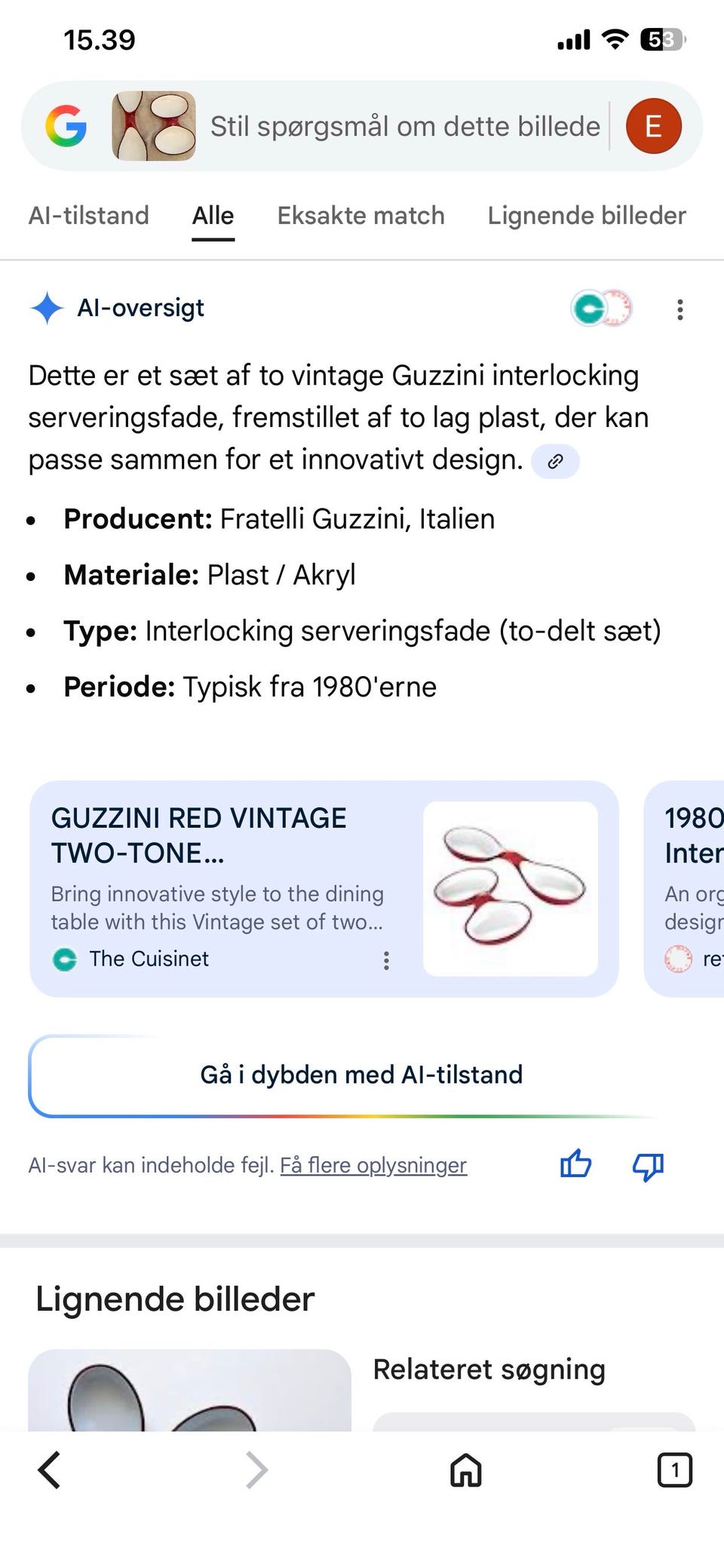Switch to the Eksakte match tab

pyautogui.click(x=361, y=215)
